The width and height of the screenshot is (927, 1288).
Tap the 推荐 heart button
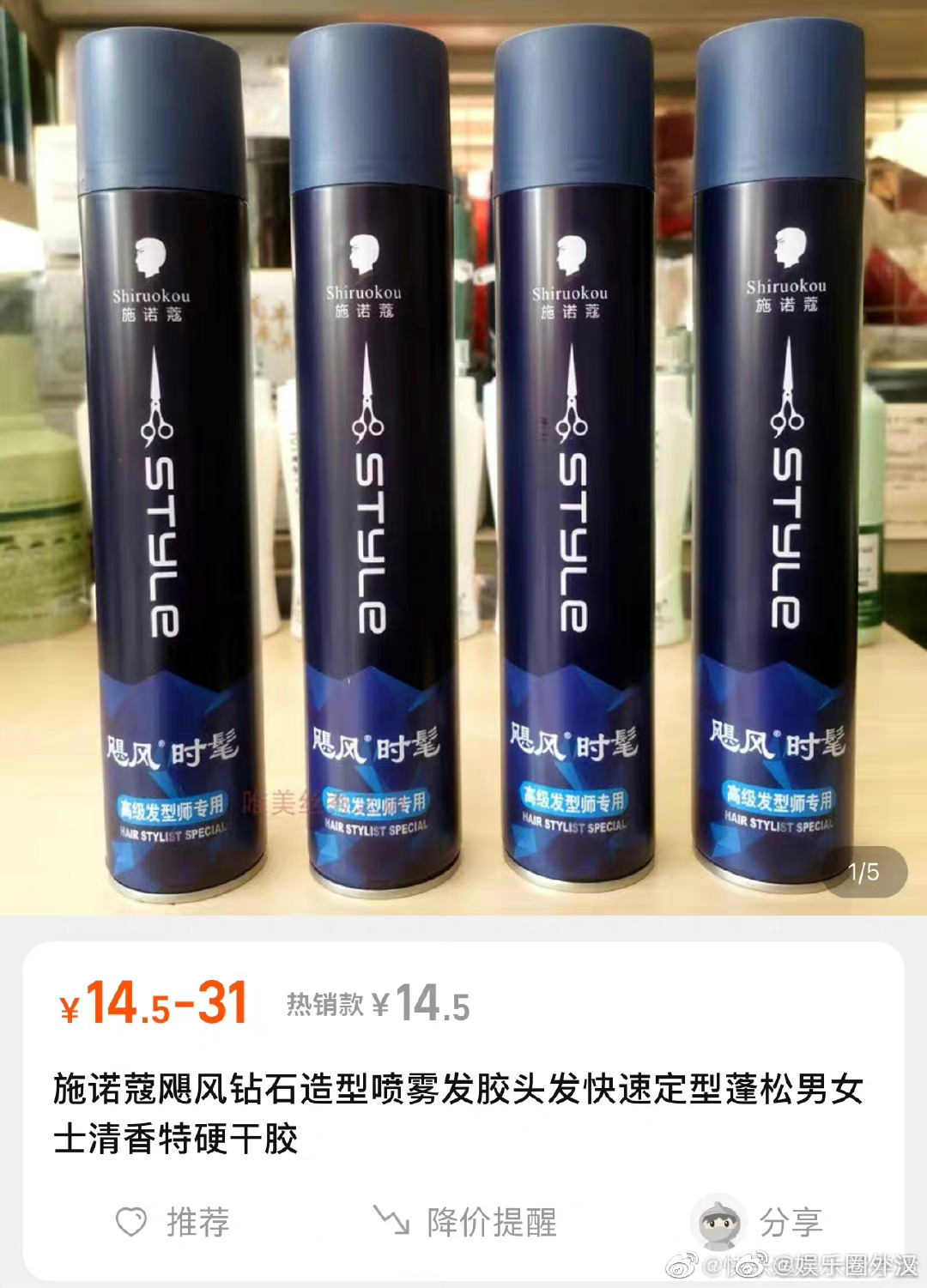click(172, 1222)
